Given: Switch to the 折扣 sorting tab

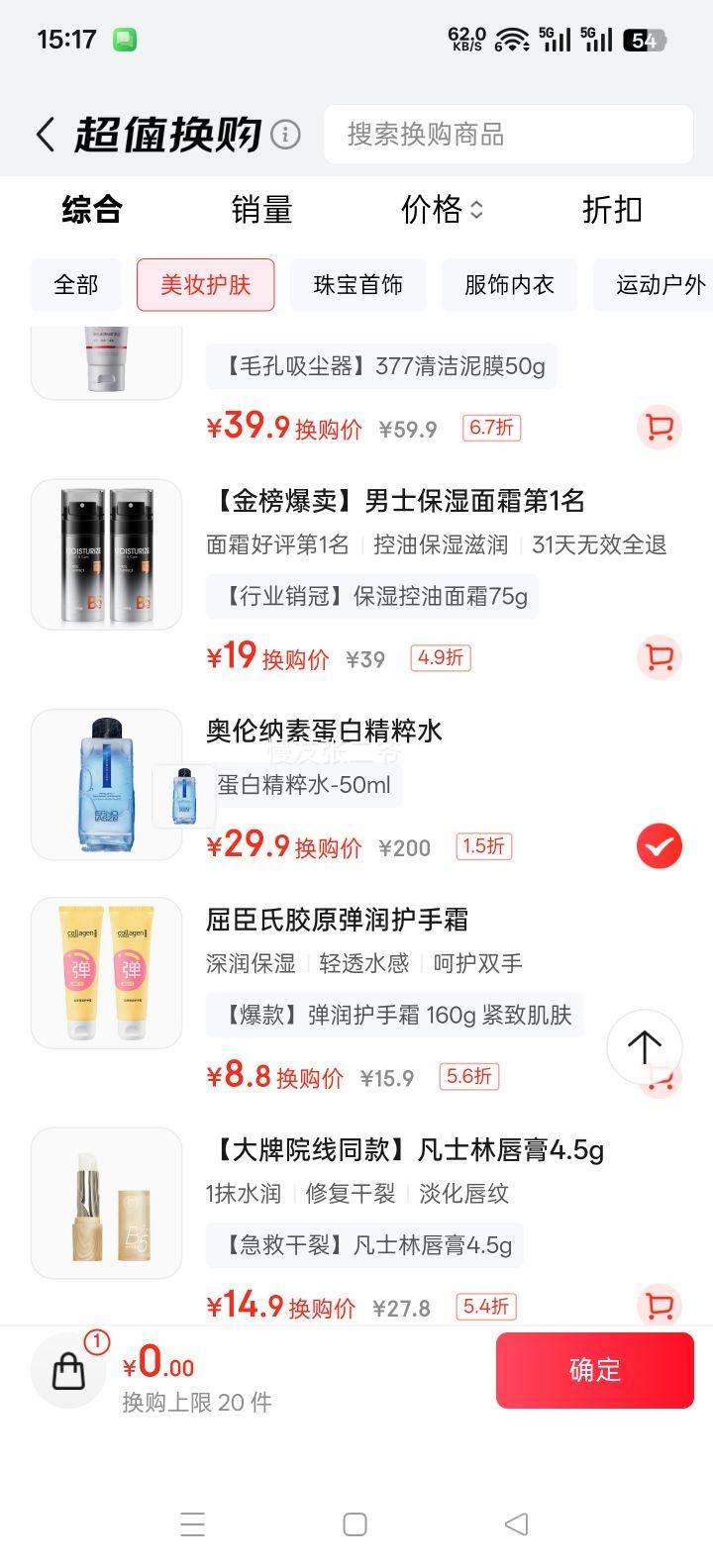Looking at the screenshot, I should click(x=611, y=210).
